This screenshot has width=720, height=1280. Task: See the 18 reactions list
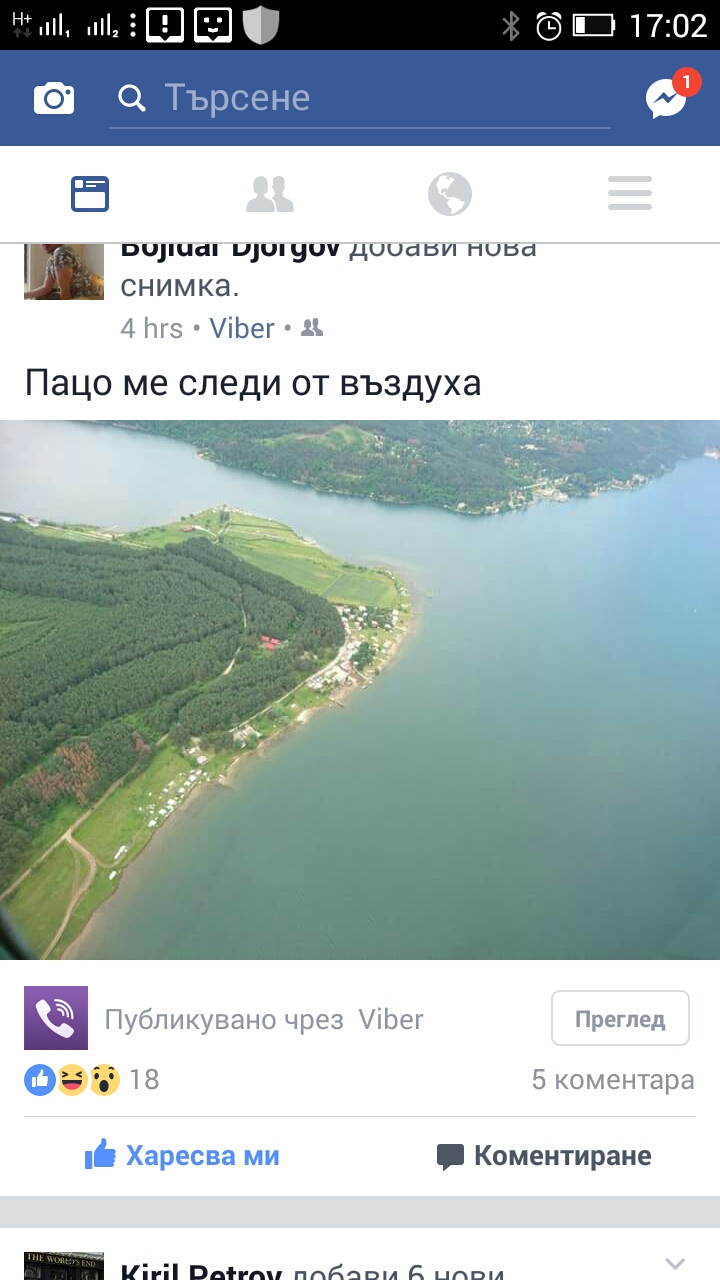pos(92,1080)
